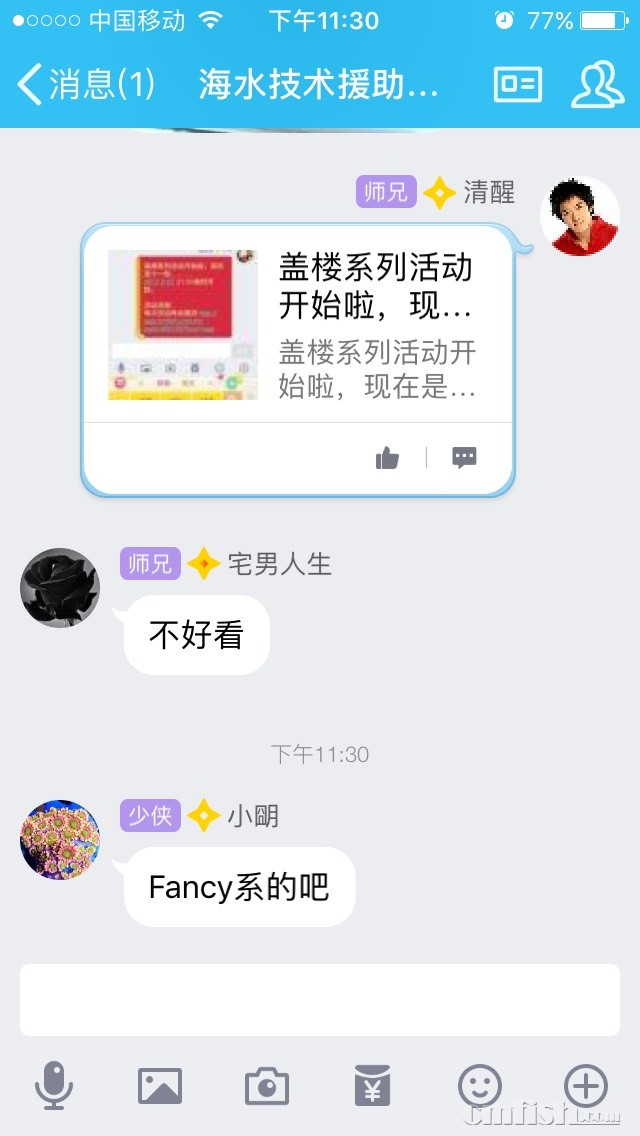The height and width of the screenshot is (1136, 640).
Task: View 清醒's profile avatar
Action: pos(580,216)
